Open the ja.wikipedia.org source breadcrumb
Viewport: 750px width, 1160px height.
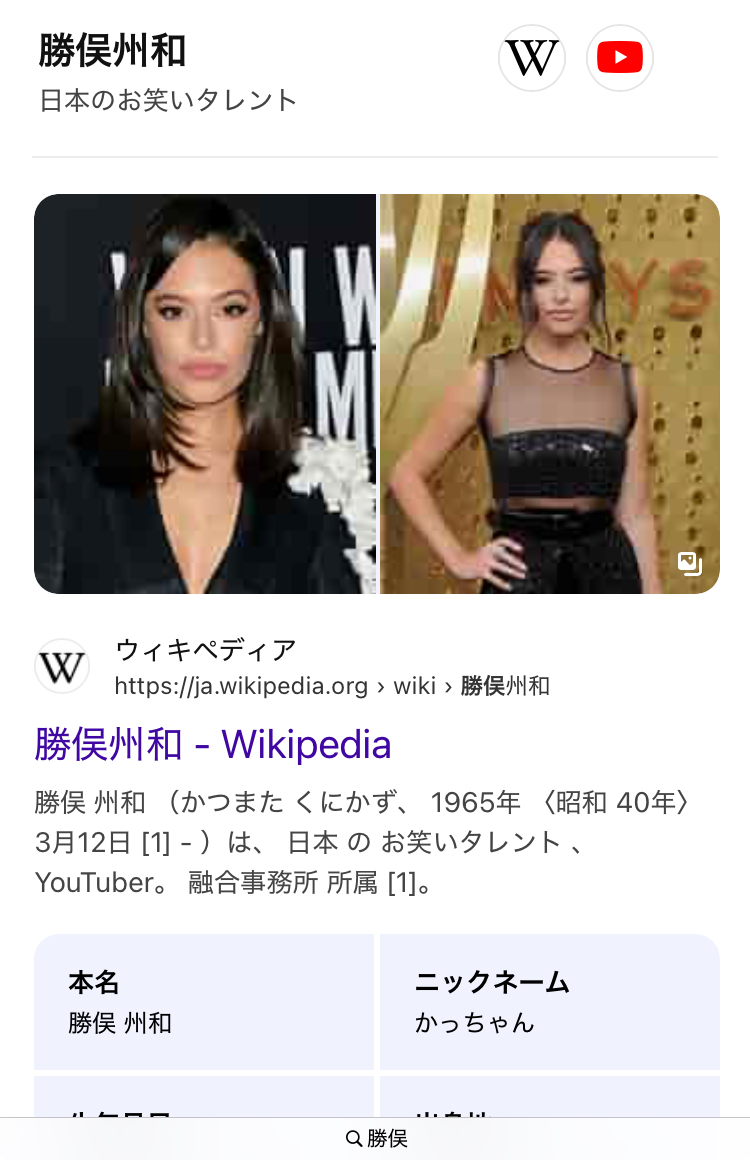pos(332,686)
